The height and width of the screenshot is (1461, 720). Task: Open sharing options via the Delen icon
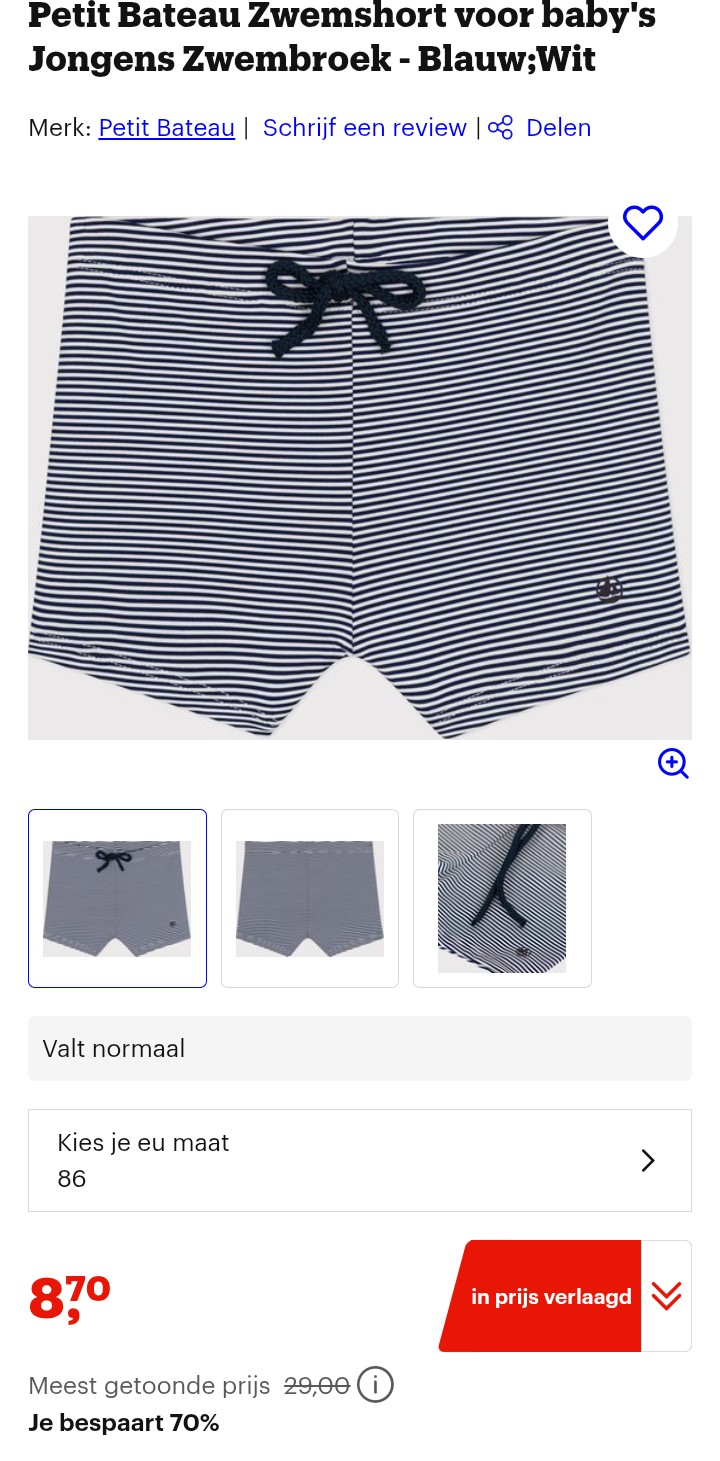click(500, 127)
